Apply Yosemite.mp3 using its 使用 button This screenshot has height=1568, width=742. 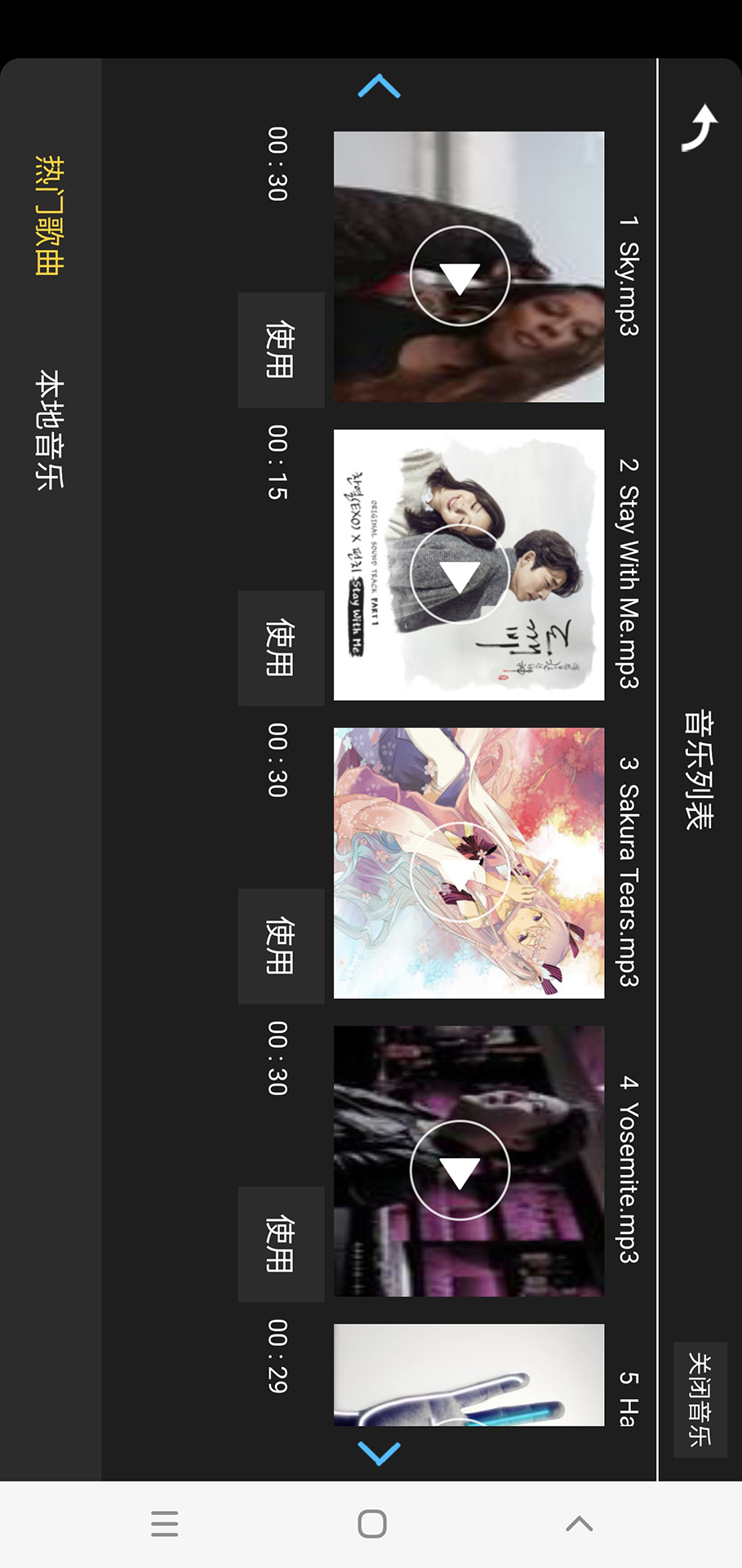click(279, 1245)
